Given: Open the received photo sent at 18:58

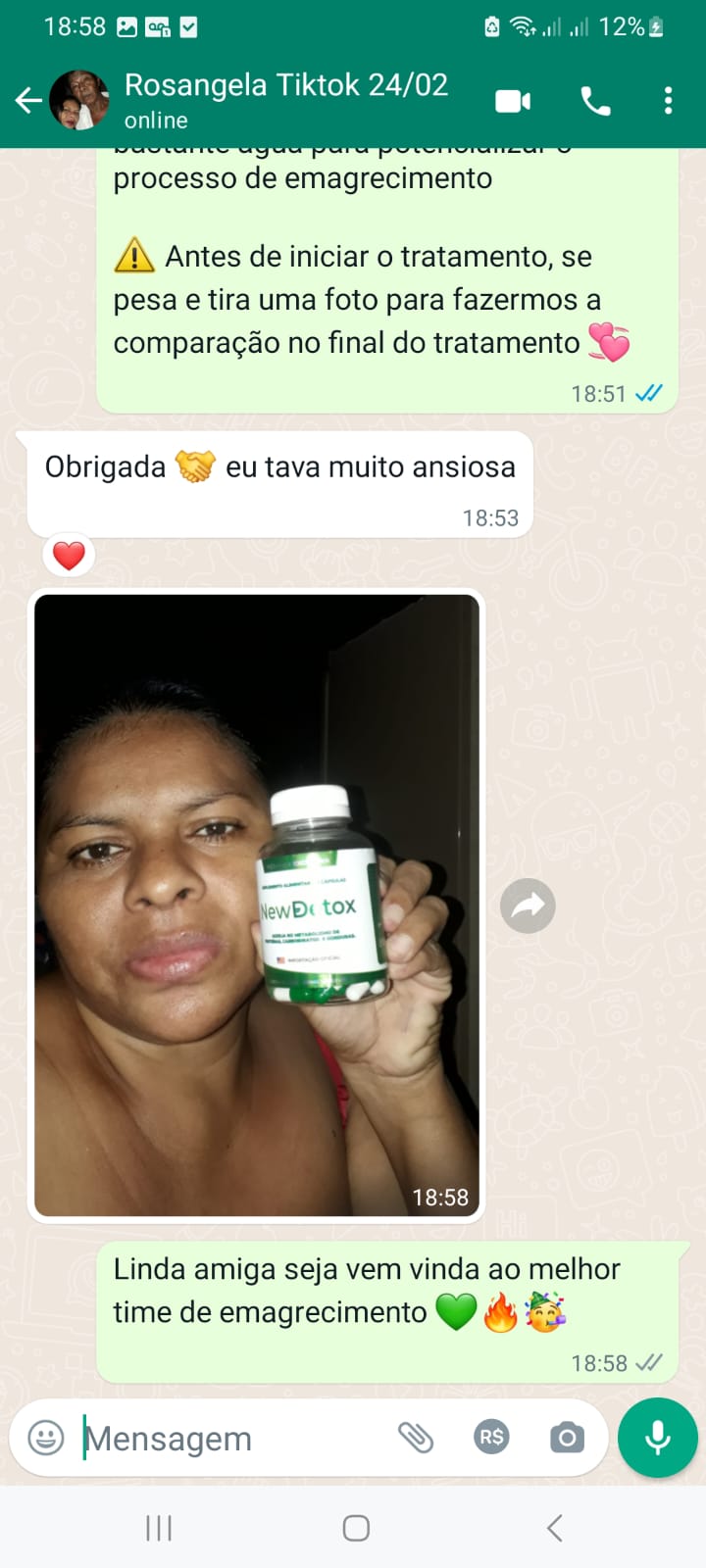Looking at the screenshot, I should click(x=257, y=905).
